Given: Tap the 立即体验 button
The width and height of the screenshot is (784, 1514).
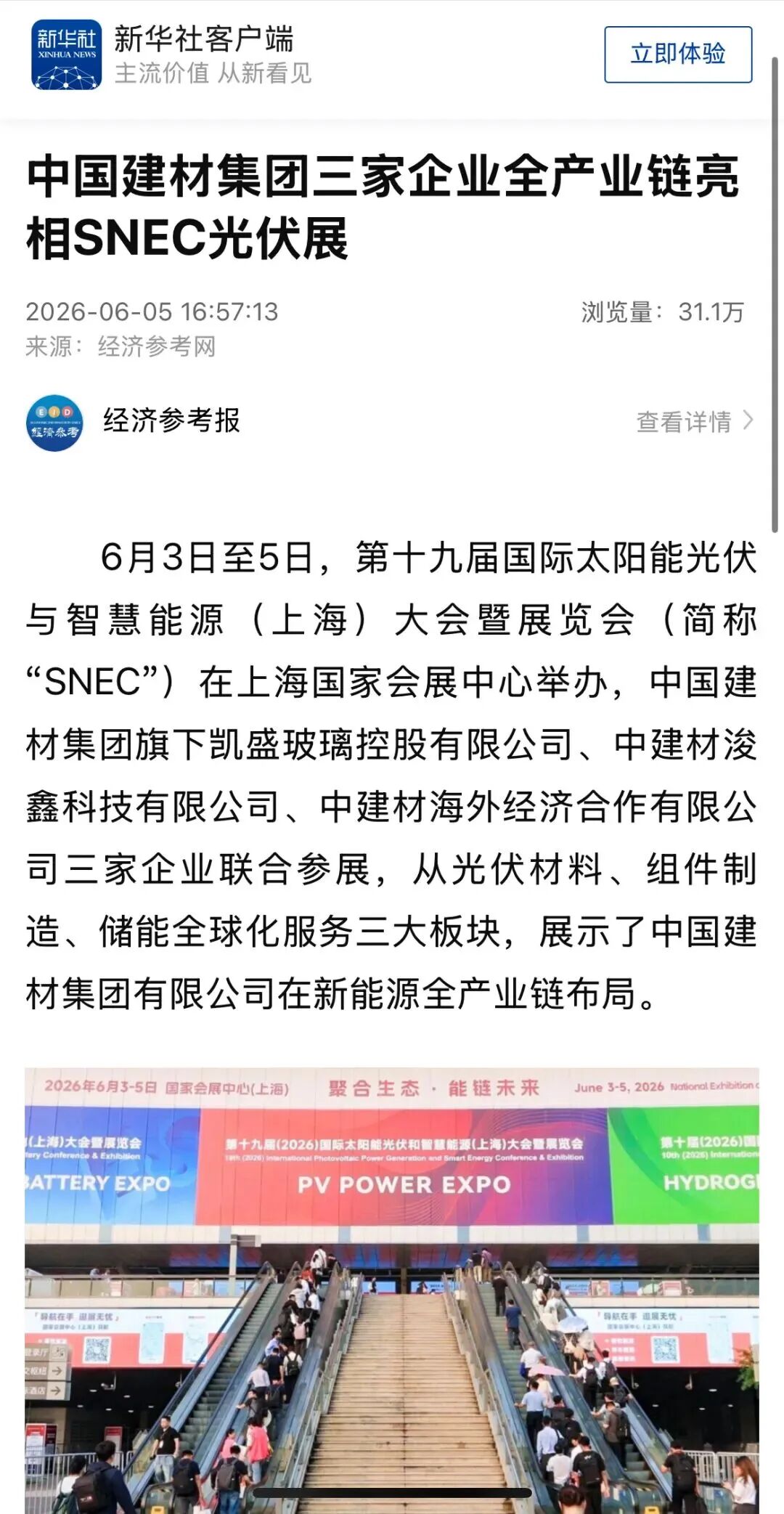Looking at the screenshot, I should click(678, 54).
